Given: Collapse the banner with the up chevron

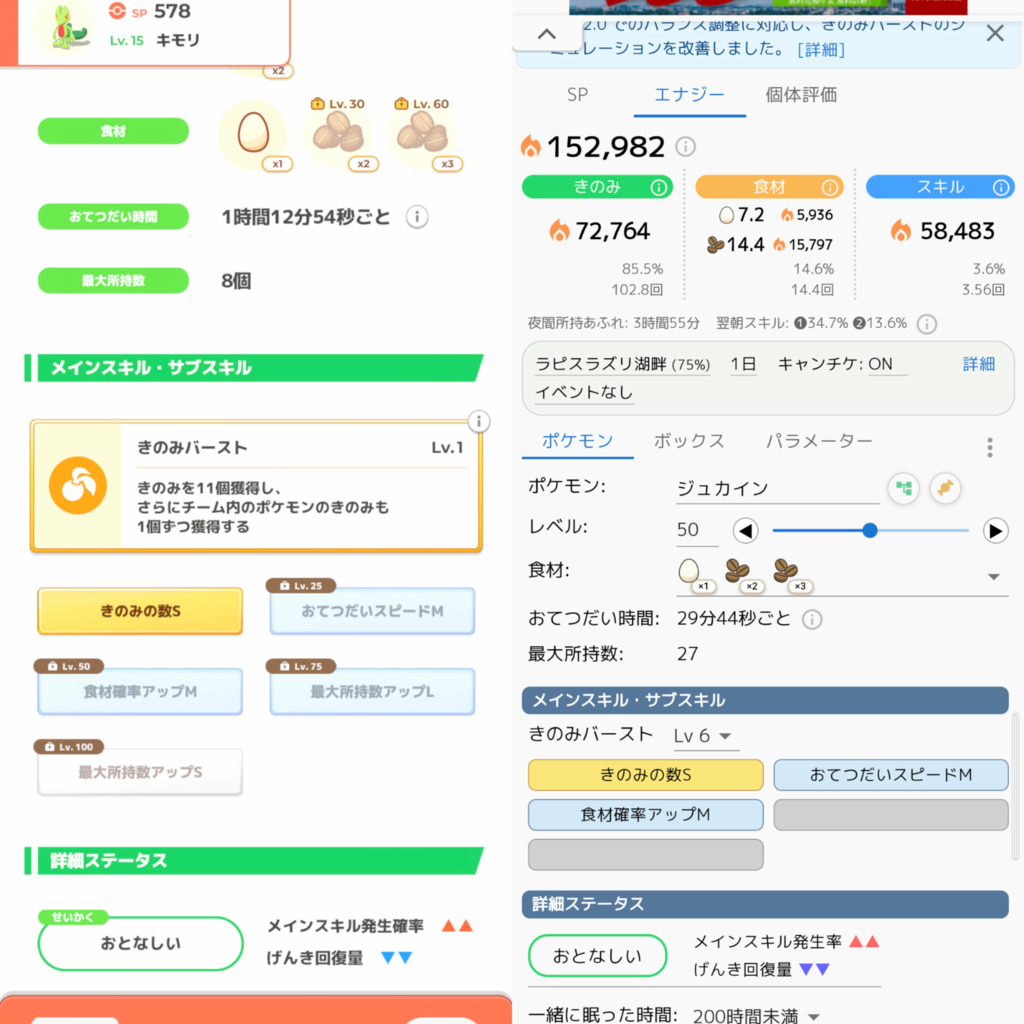Looking at the screenshot, I should coord(546,34).
